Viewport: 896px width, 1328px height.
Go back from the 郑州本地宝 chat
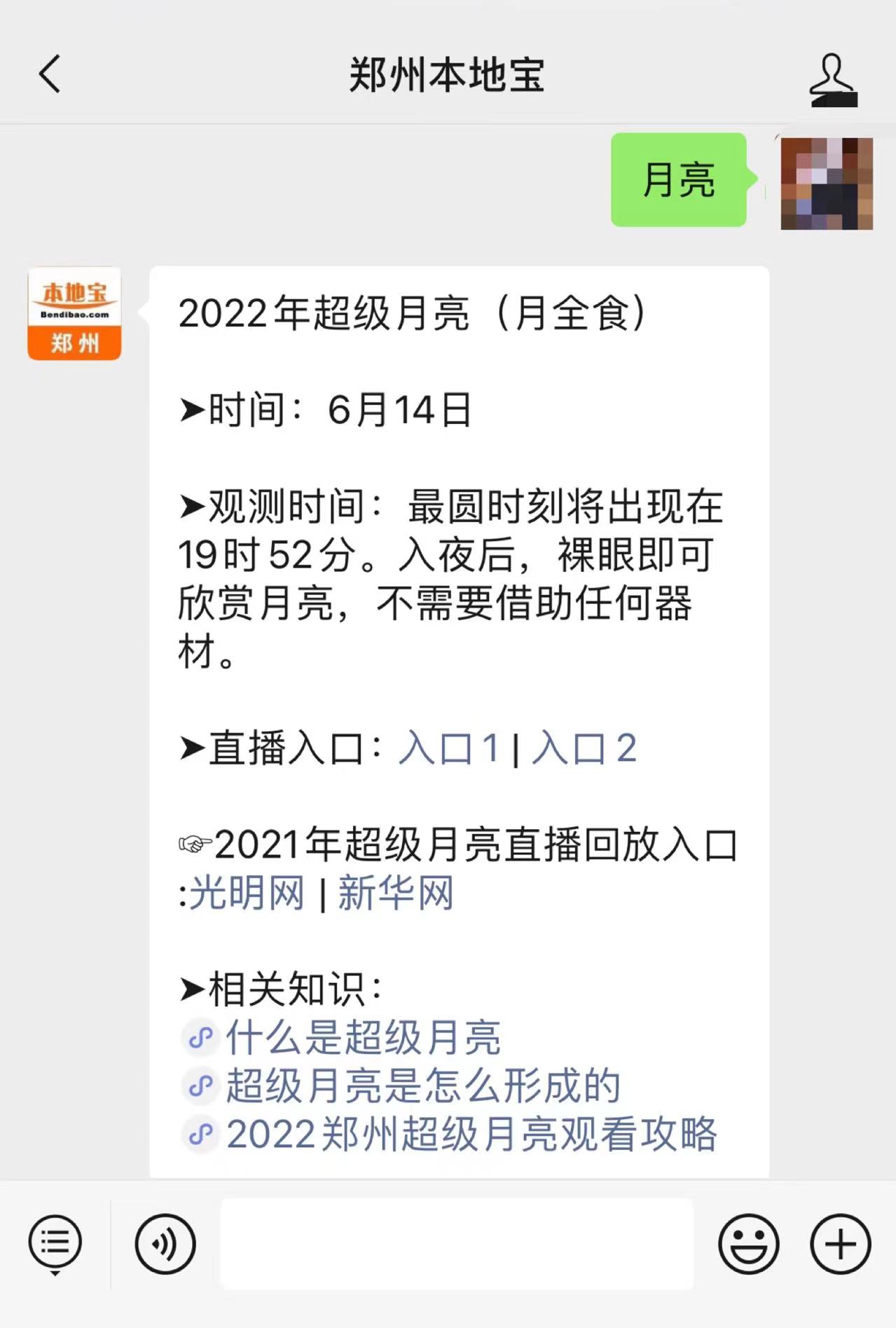49,74
